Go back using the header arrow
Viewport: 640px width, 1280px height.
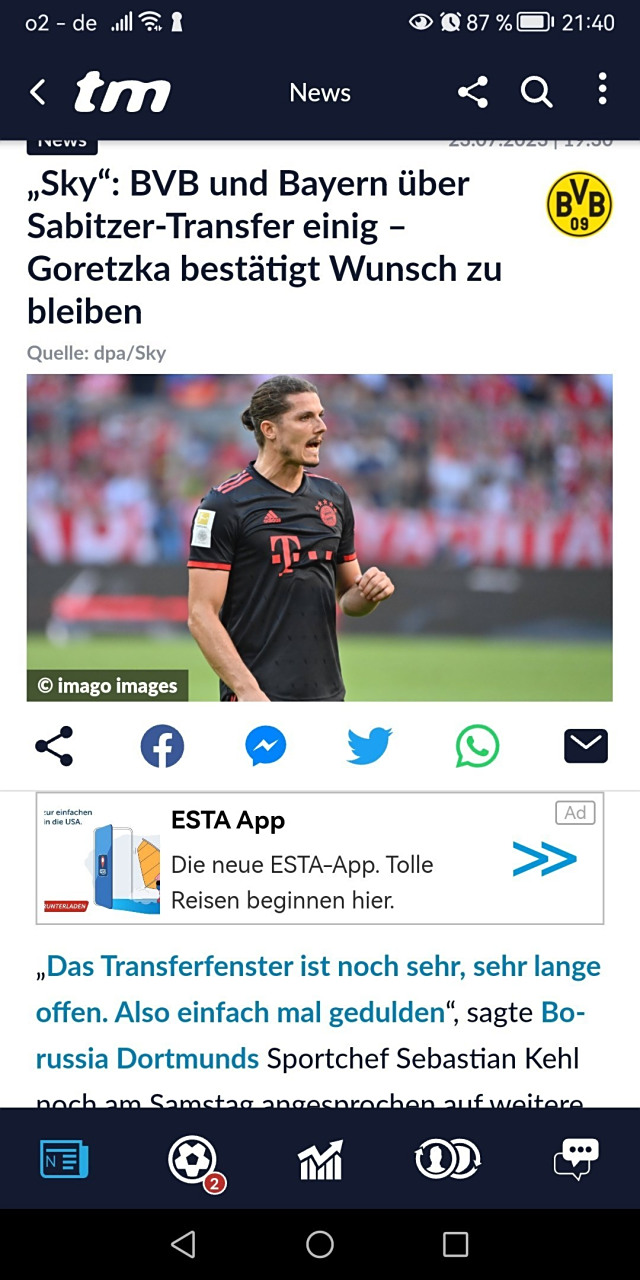click(38, 93)
